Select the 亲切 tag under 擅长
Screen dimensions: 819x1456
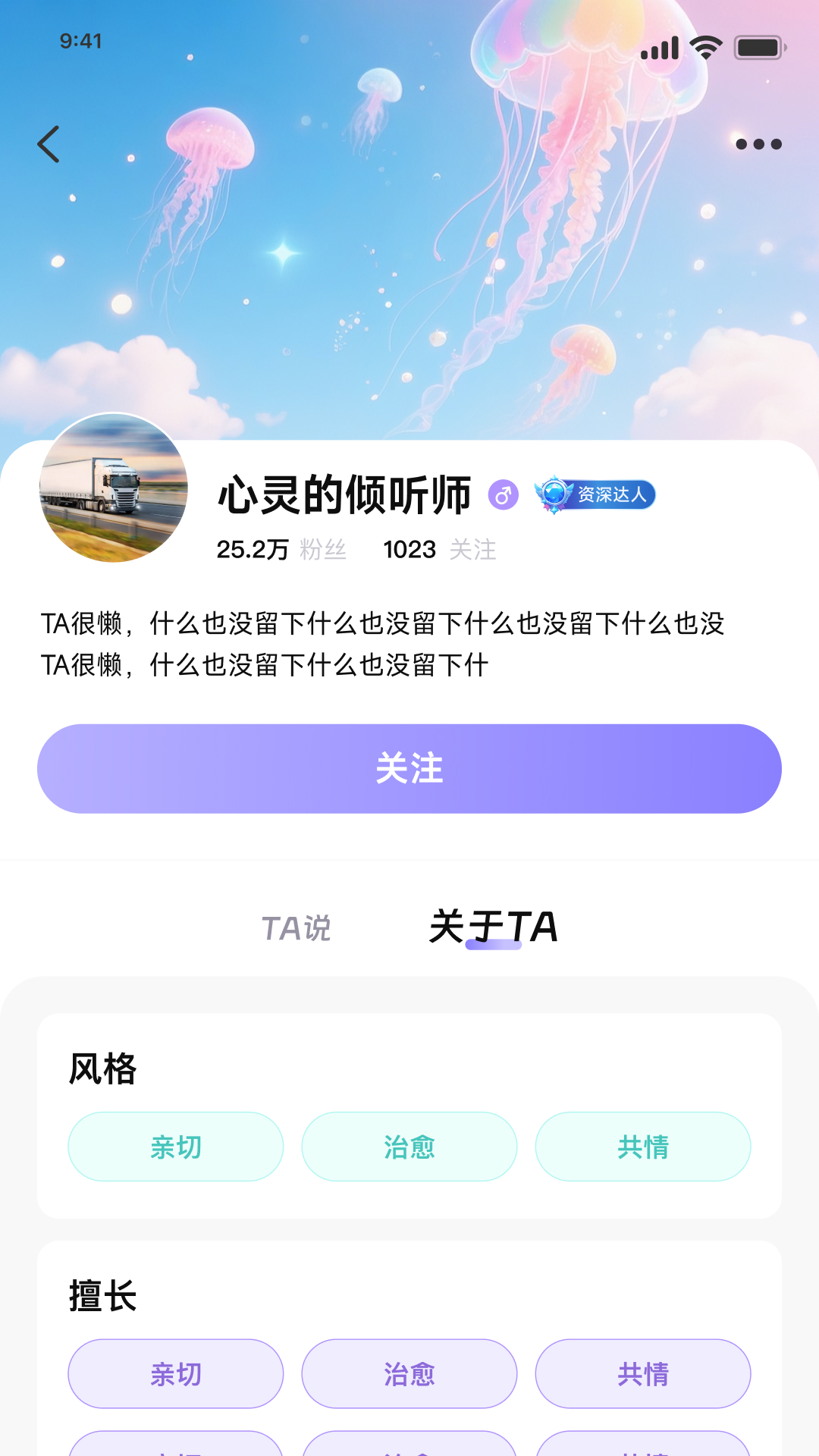[175, 1373]
